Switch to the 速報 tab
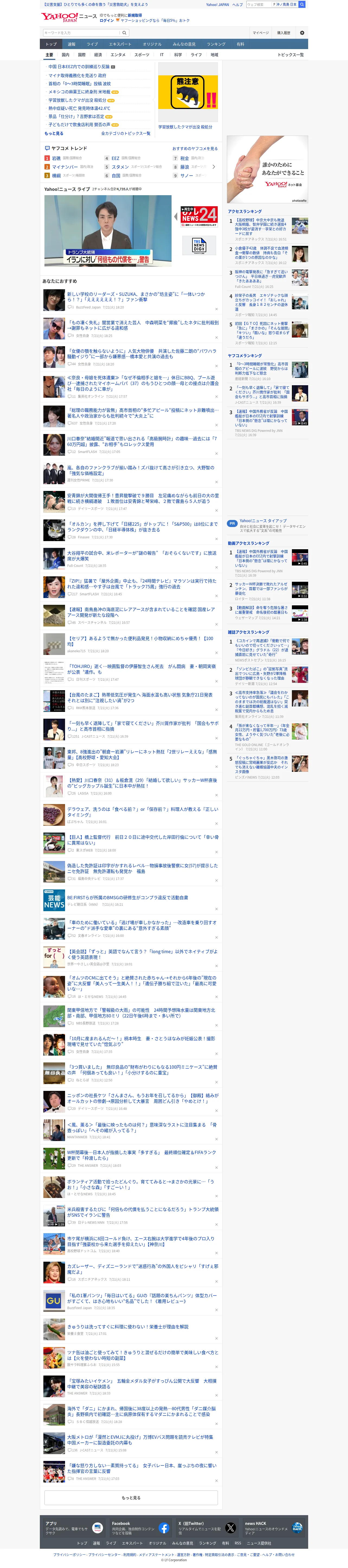This screenshot has height=1568, width=348. 71,44
